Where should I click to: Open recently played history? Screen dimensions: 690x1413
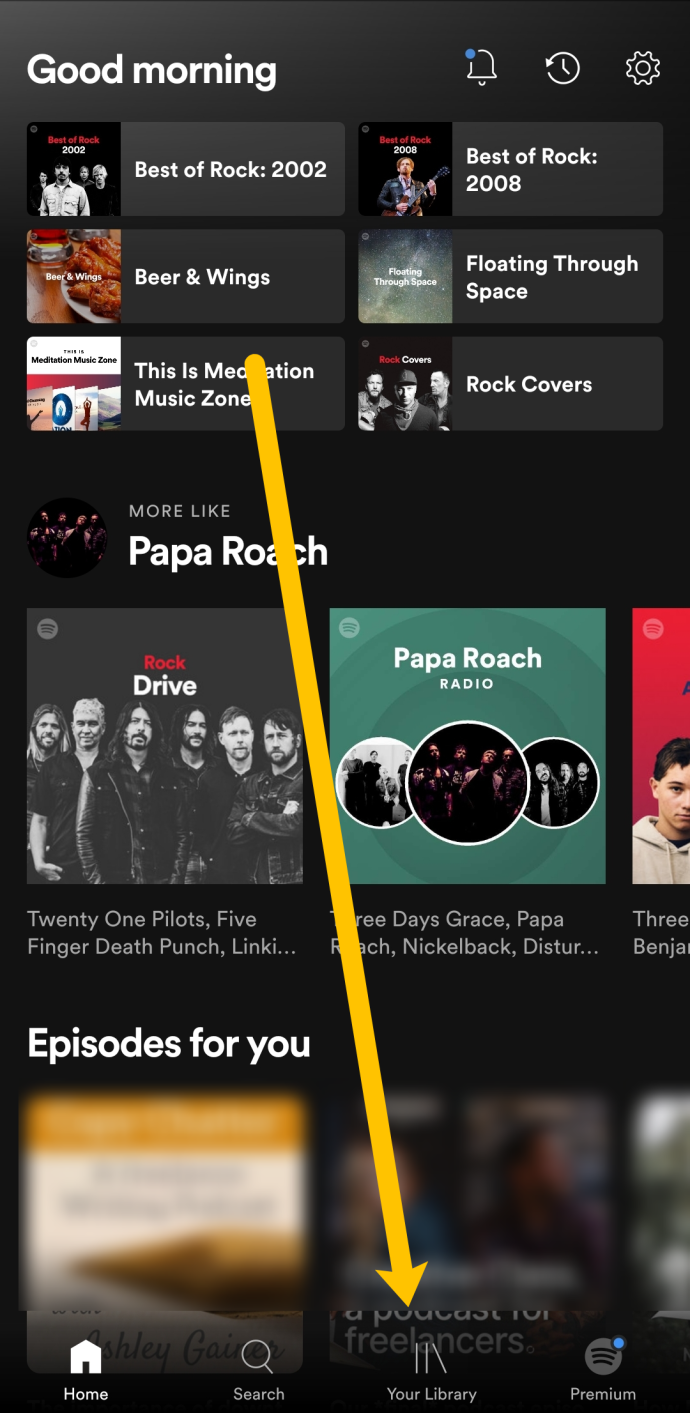click(x=562, y=68)
